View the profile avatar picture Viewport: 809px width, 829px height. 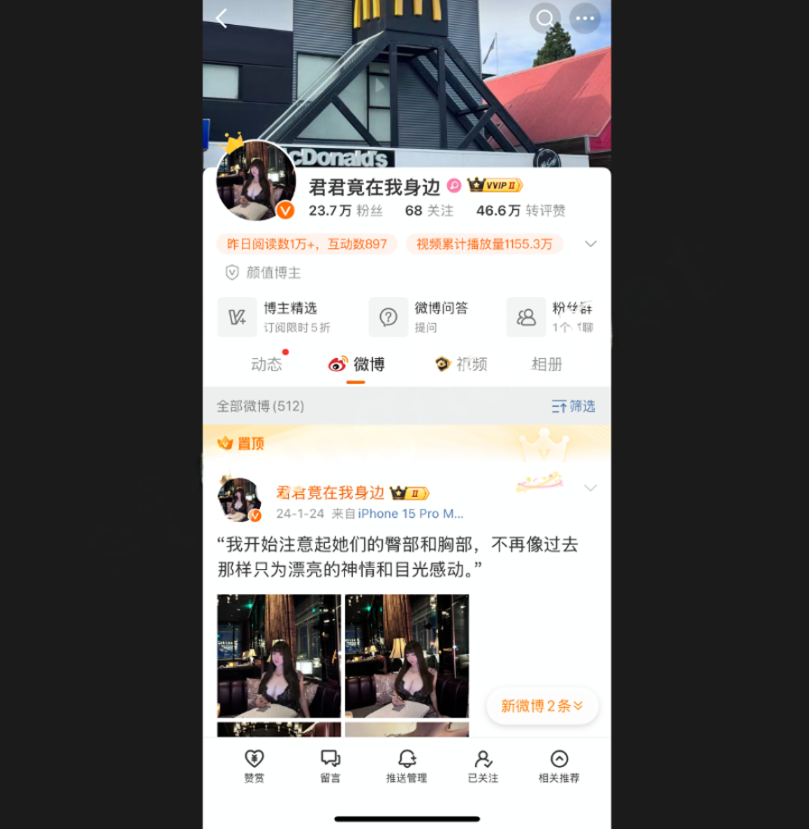pos(256,181)
